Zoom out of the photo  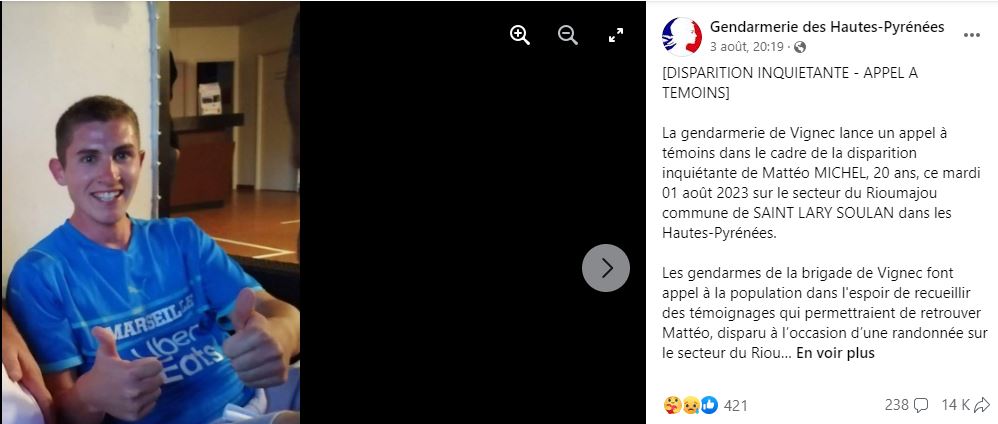pos(568,35)
